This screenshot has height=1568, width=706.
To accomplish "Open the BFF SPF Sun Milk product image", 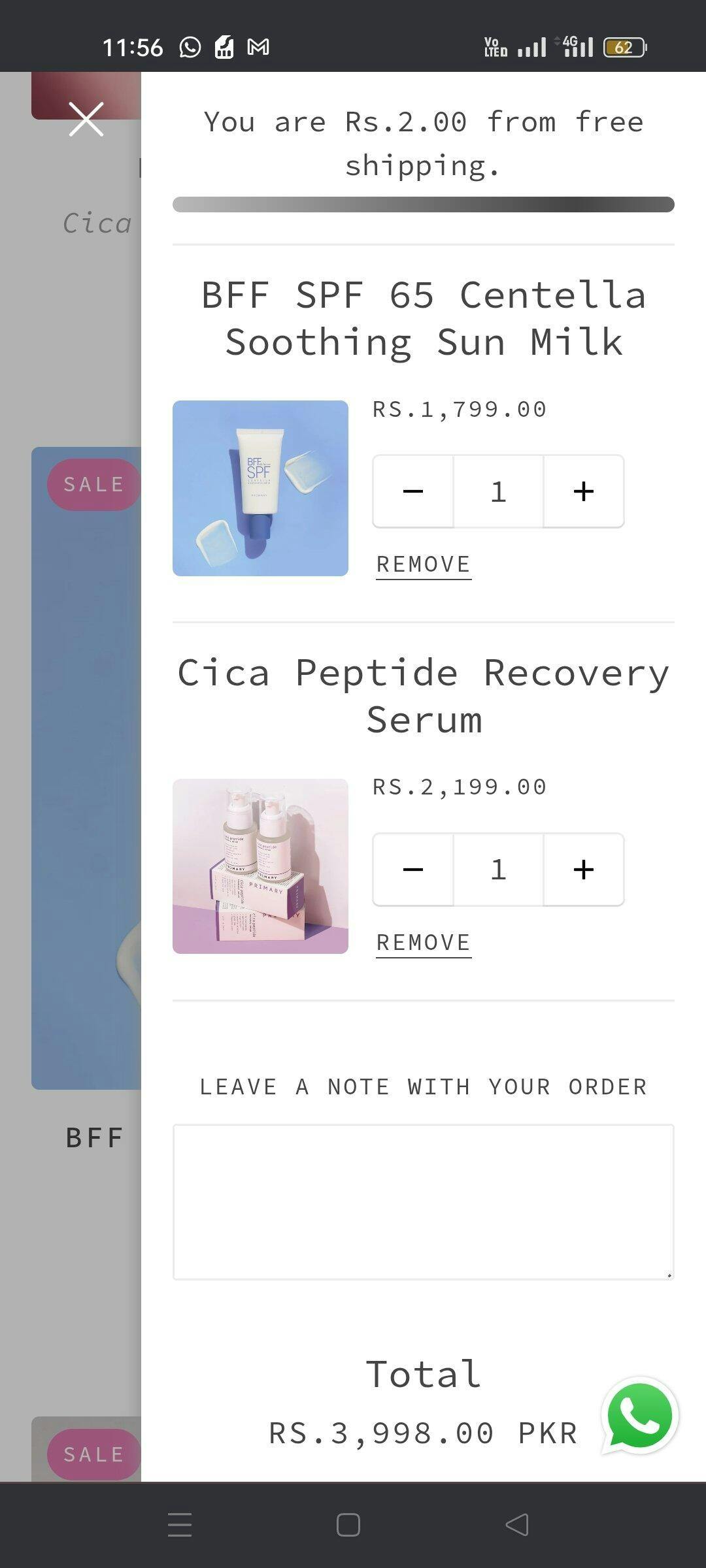I will pyautogui.click(x=260, y=488).
